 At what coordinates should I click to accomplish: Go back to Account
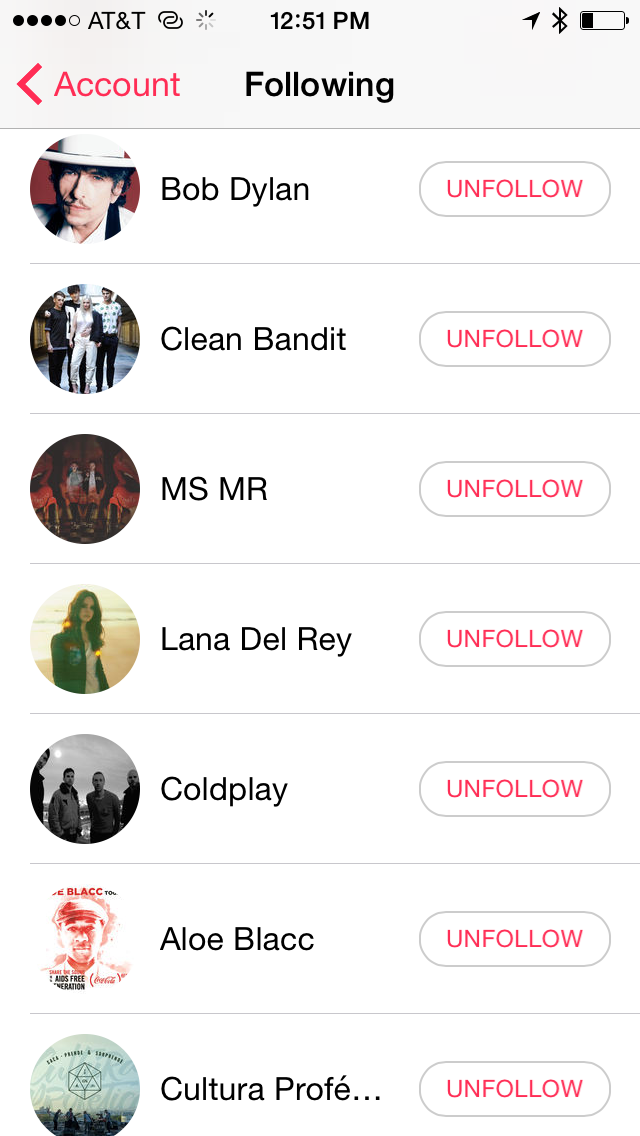tap(99, 85)
